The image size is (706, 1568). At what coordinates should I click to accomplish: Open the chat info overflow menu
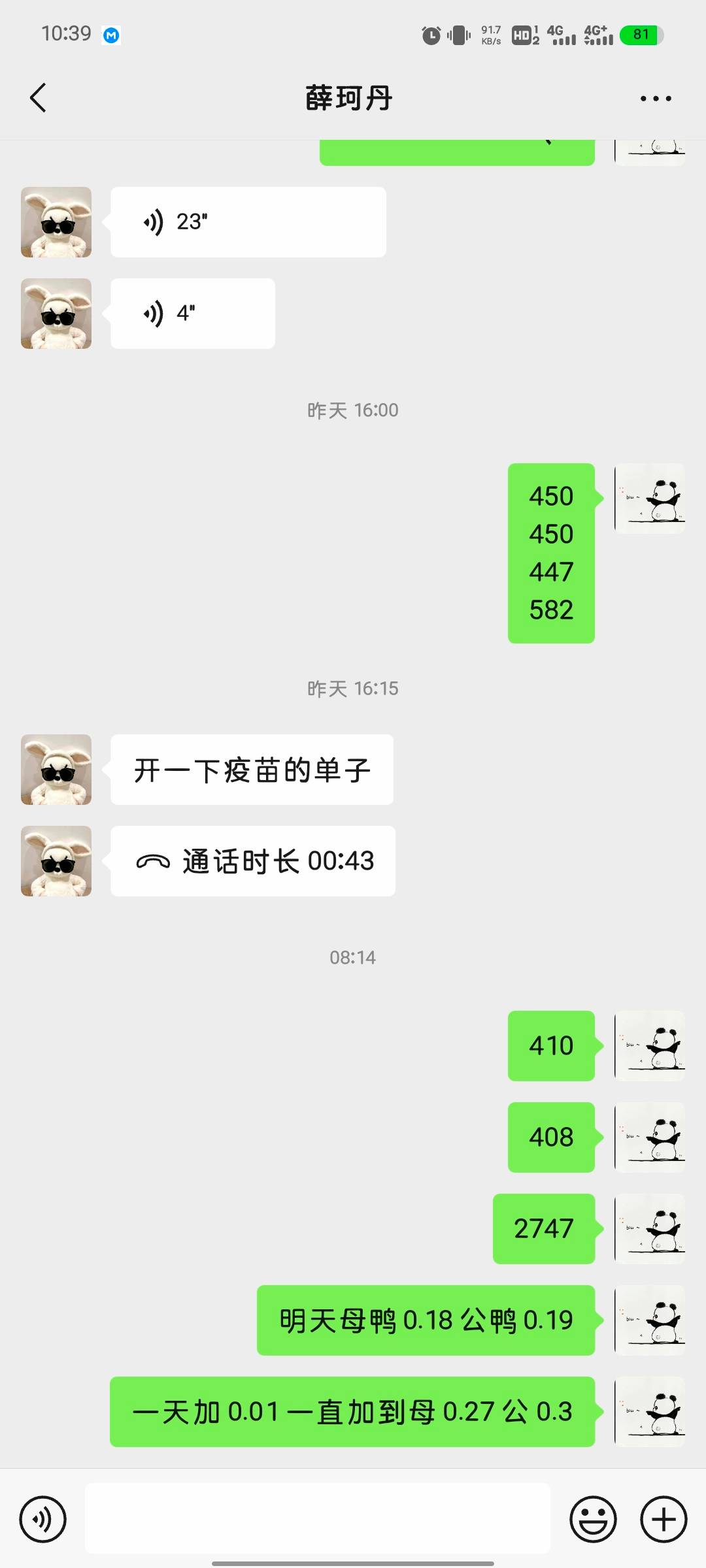(656, 99)
